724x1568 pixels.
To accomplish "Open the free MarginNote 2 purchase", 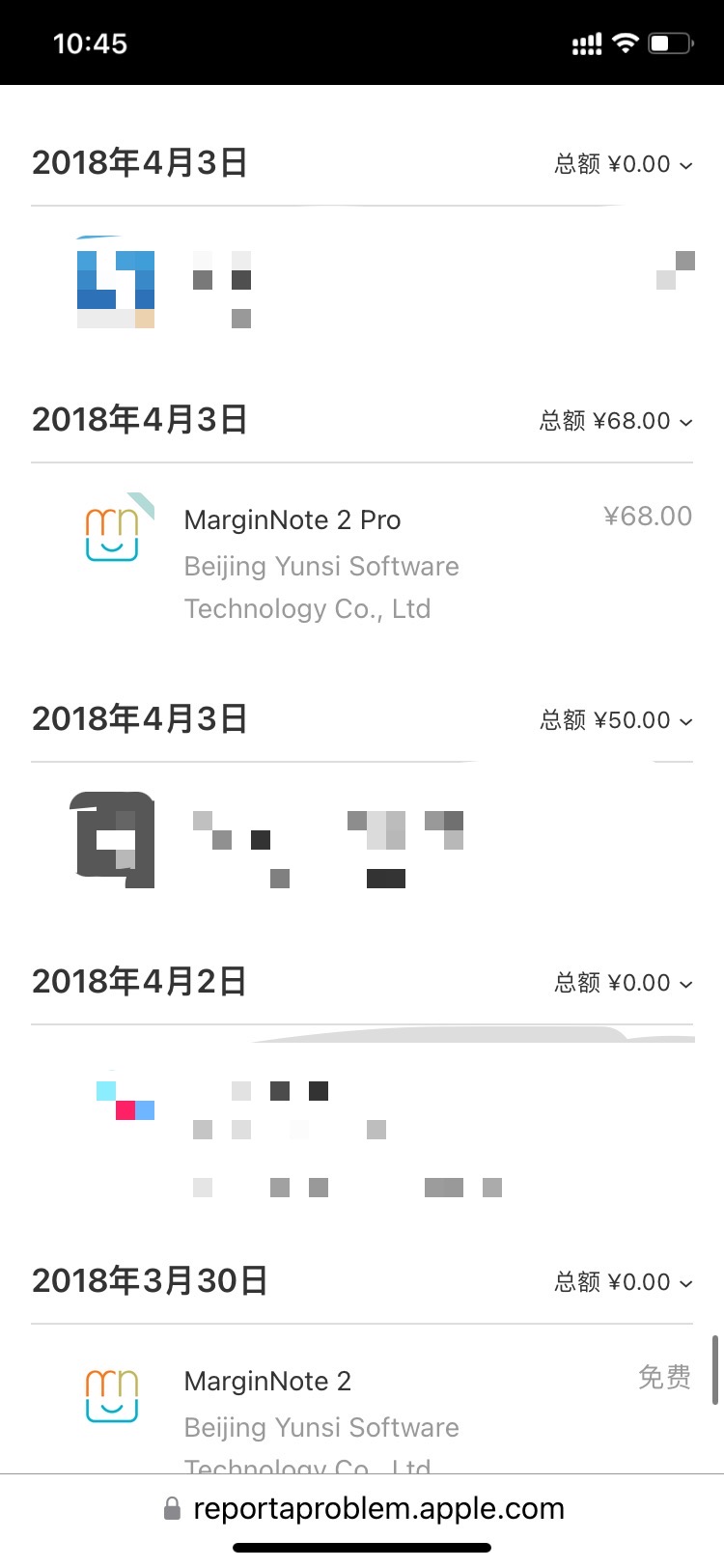I will pyautogui.click(x=267, y=1382).
